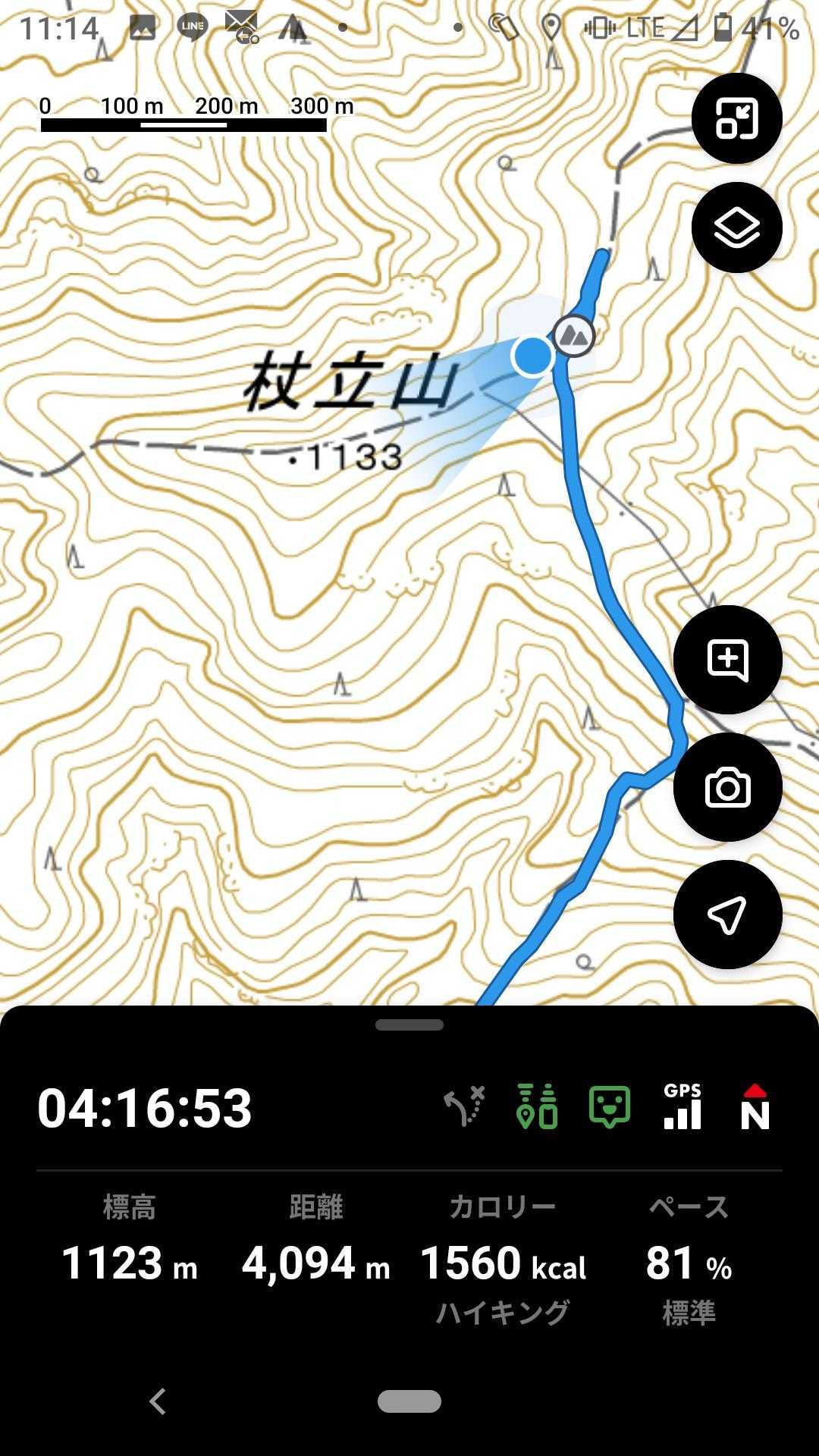Open GPS signal status

[682, 1107]
